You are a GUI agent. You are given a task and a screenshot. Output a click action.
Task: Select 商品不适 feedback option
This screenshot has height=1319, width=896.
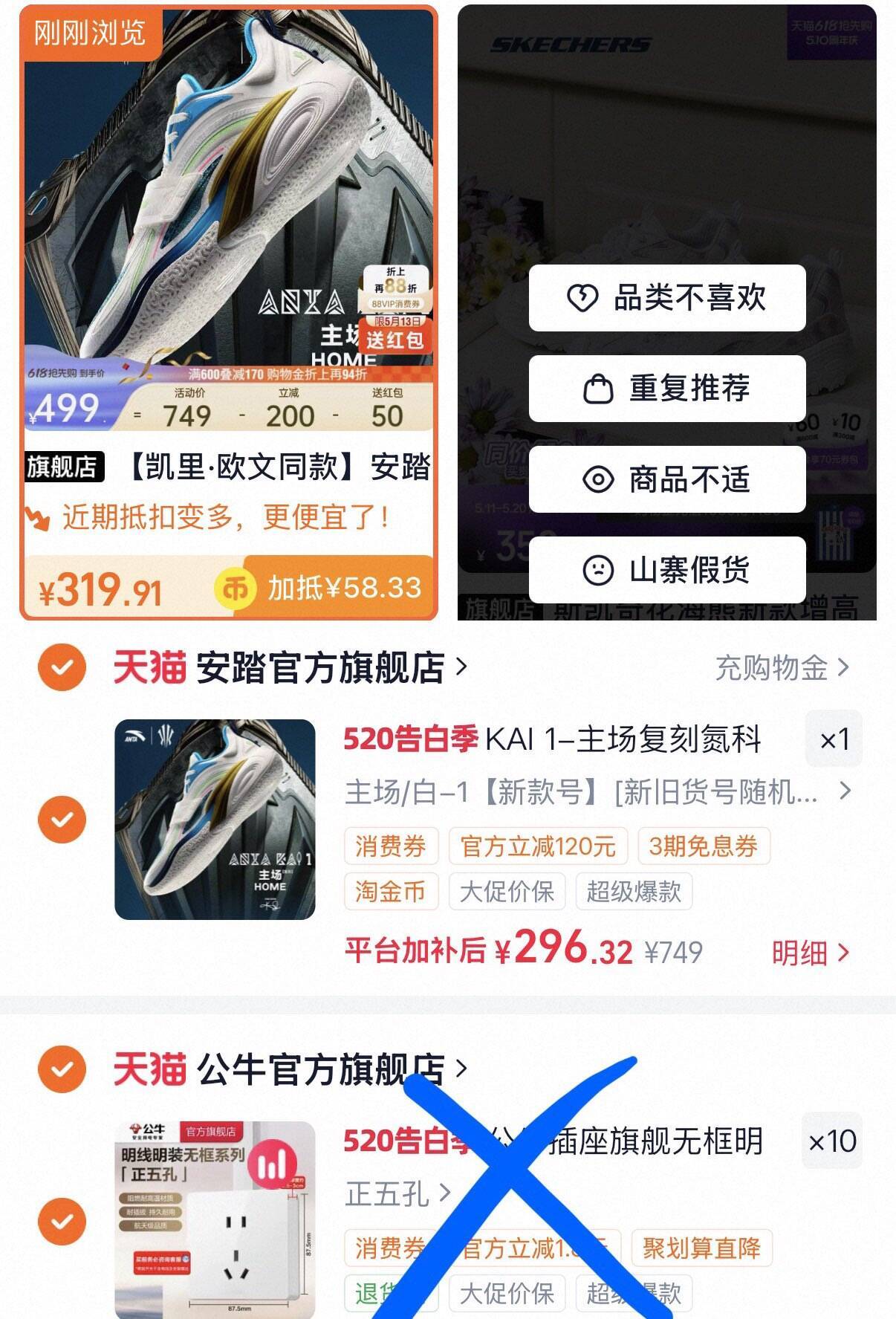667,479
